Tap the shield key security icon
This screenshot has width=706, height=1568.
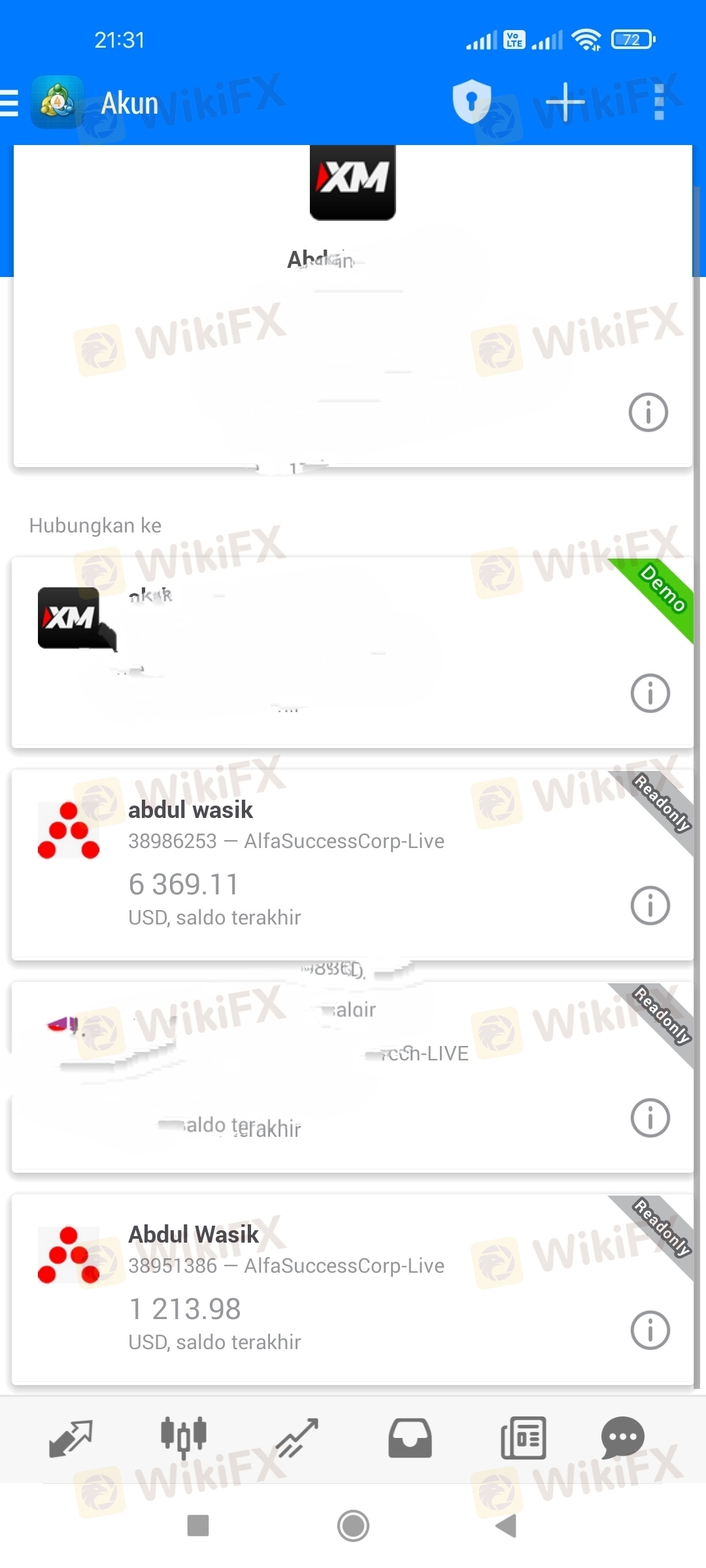click(472, 102)
